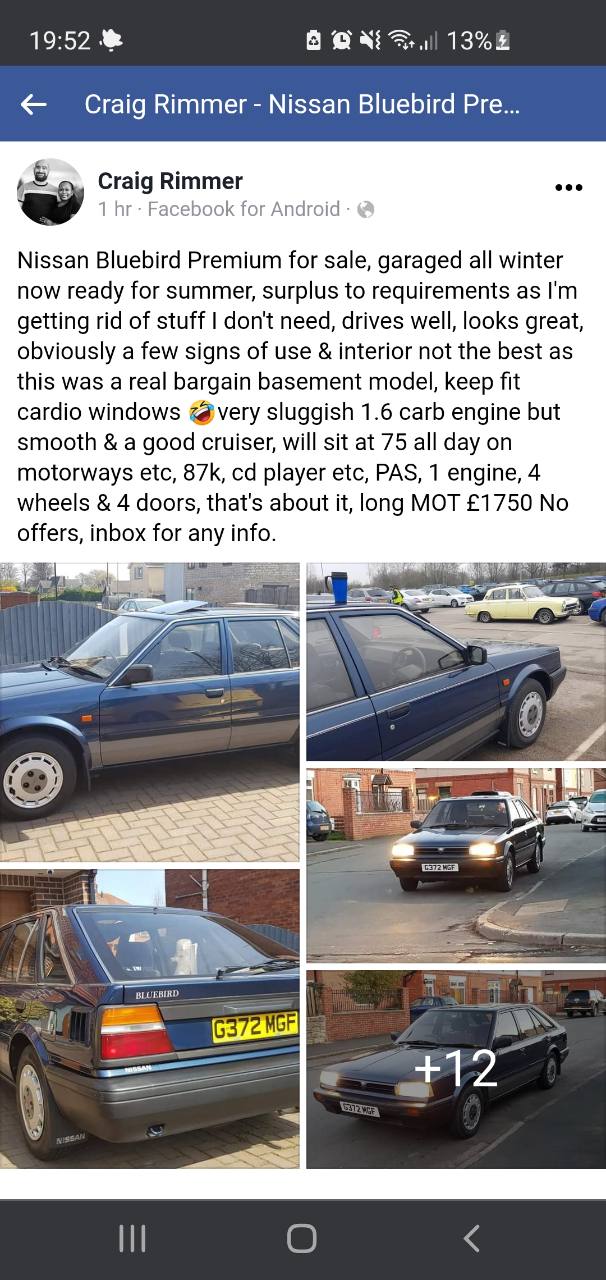Open the side-view photo on brick driveway
This screenshot has height=1280, width=606.
pos(150,712)
